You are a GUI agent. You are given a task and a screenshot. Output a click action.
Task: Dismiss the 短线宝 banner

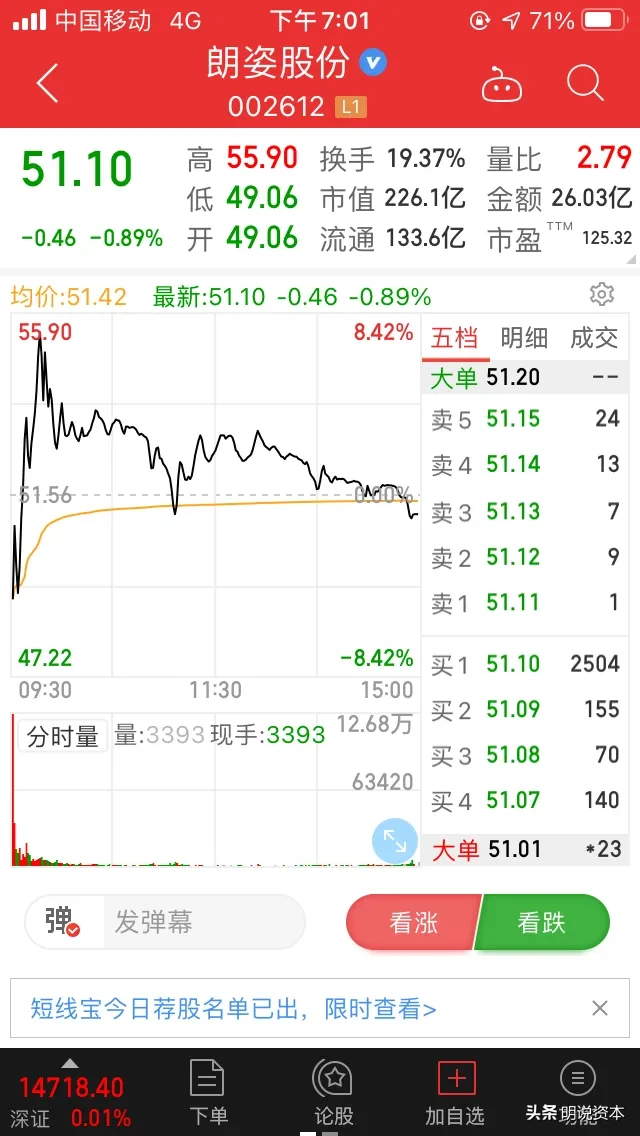[599, 1008]
